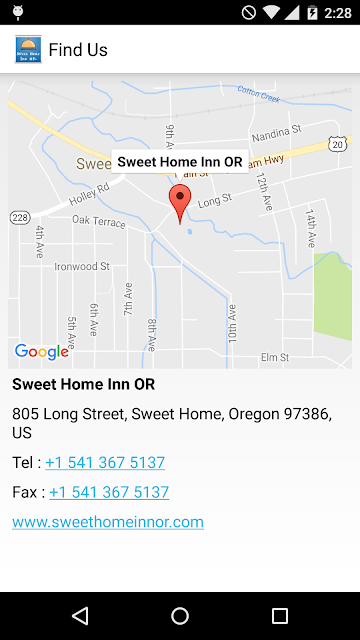
Task: Open www.sweethomeinnor.com website link
Action: (x=108, y=522)
